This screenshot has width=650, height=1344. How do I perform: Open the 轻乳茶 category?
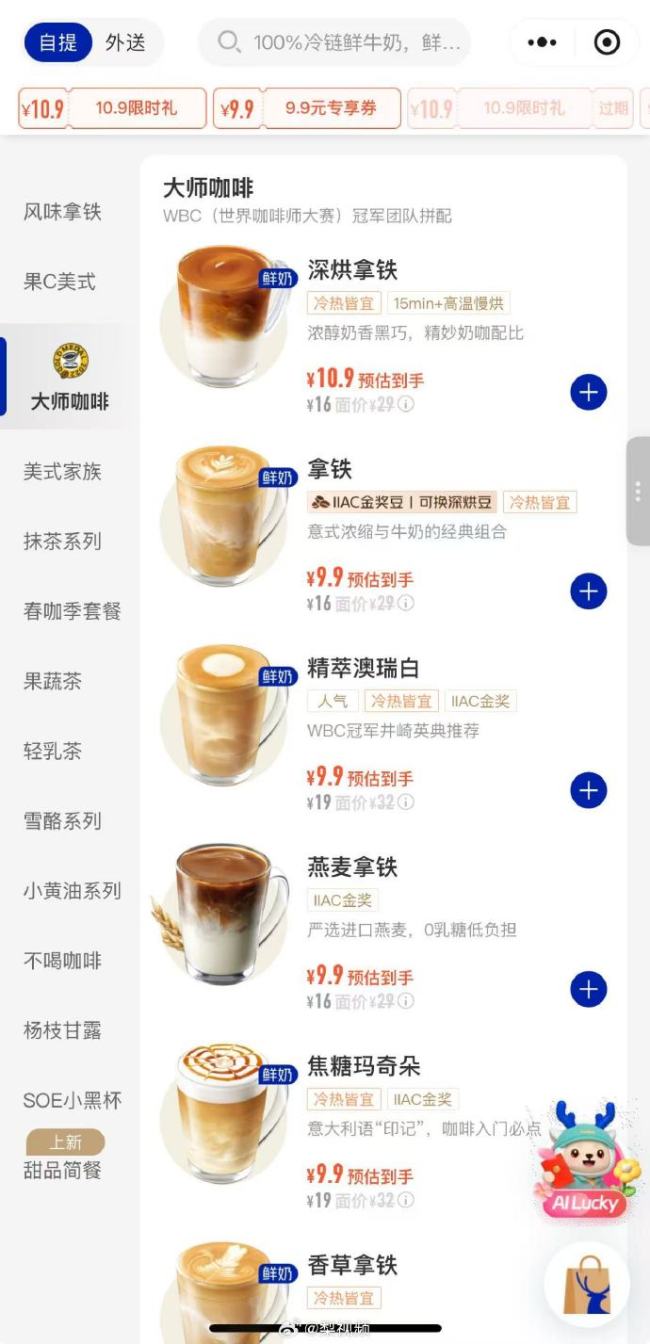point(52,751)
